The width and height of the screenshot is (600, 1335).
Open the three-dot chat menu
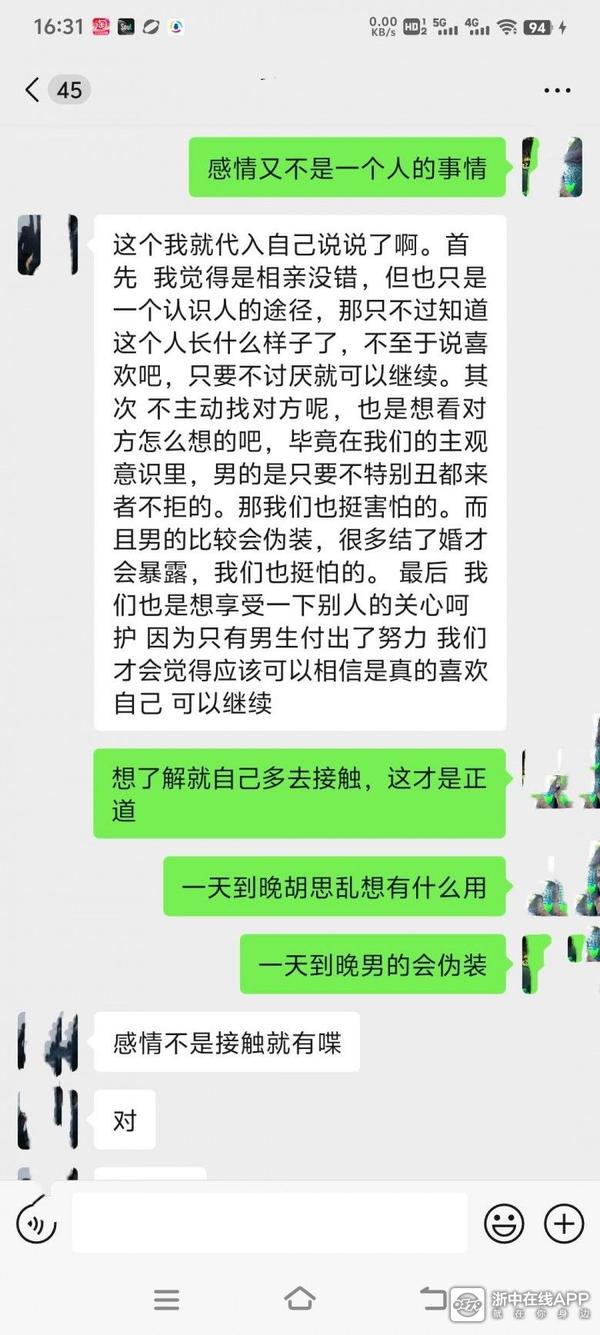[557, 90]
